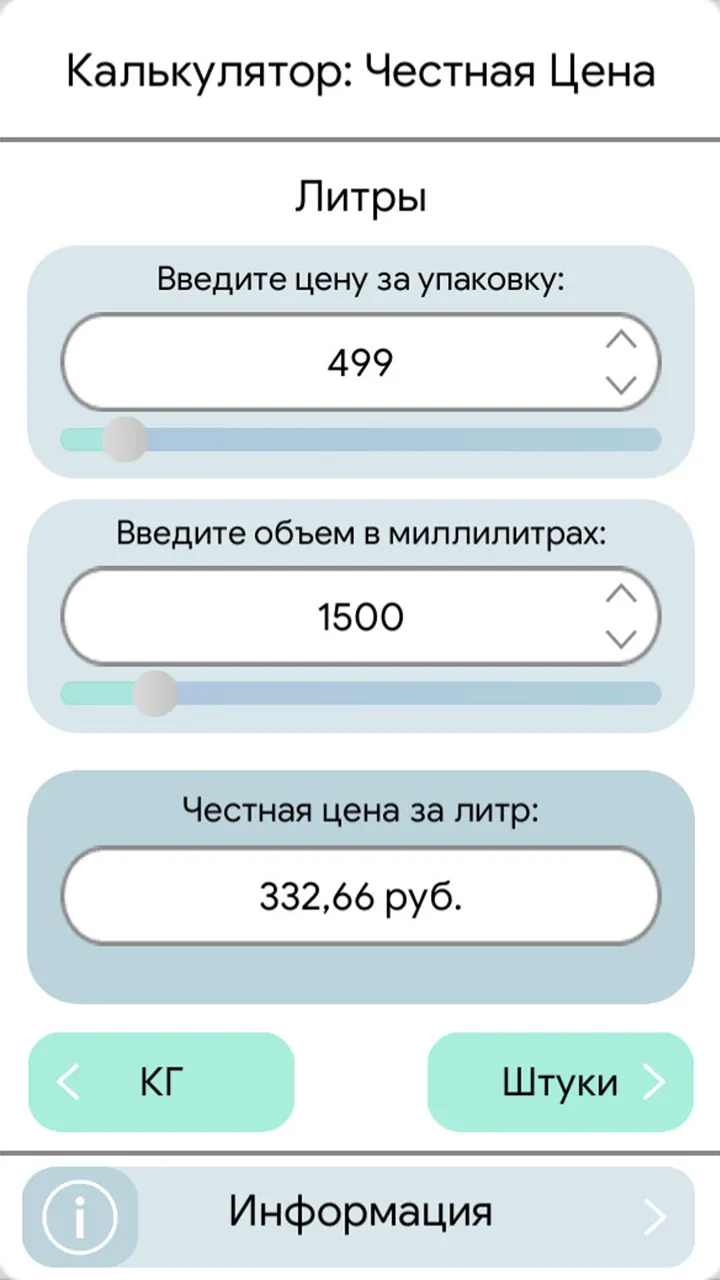Increase package price with the up arrow
Image resolution: width=720 pixels, height=1280 pixels.
tap(622, 340)
